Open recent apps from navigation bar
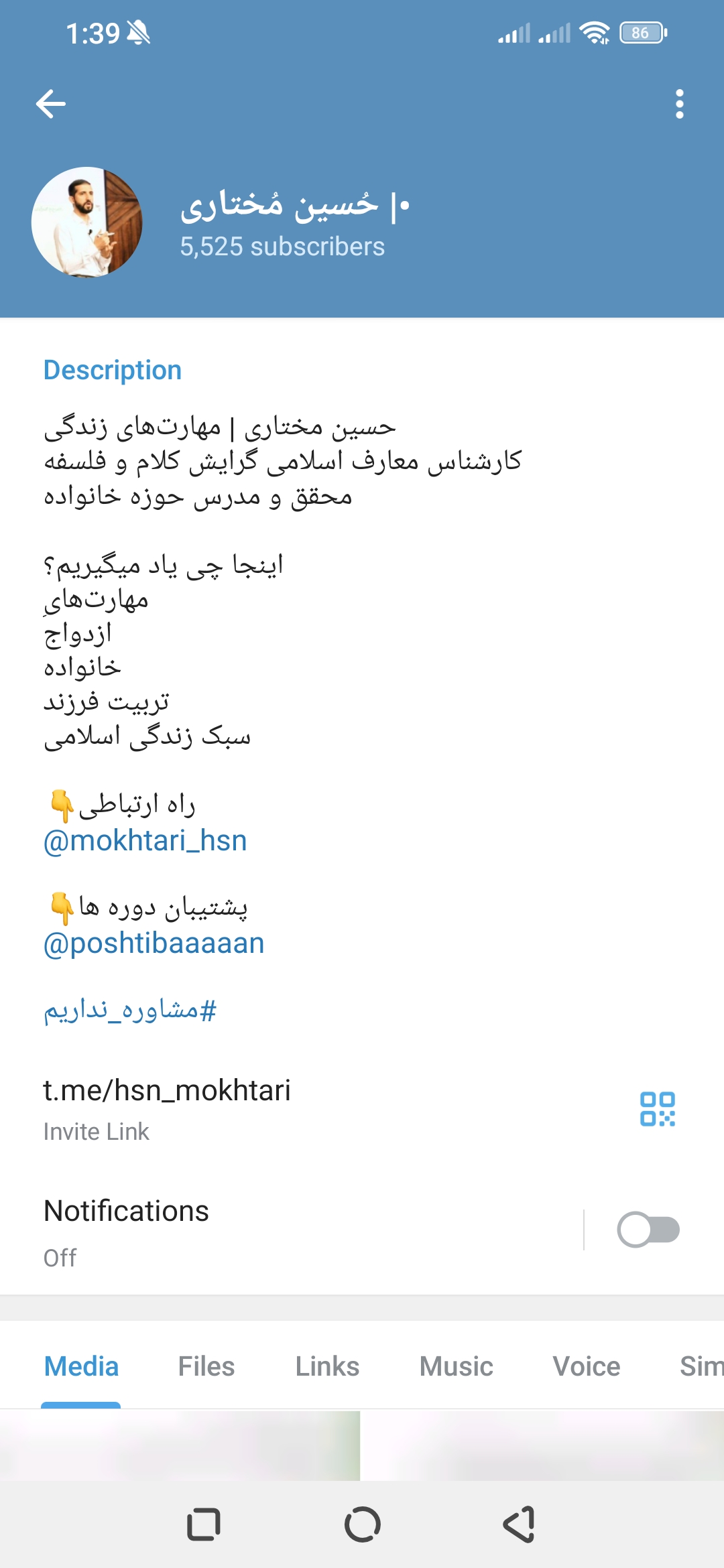Image resolution: width=724 pixels, height=1568 pixels. [204, 1525]
